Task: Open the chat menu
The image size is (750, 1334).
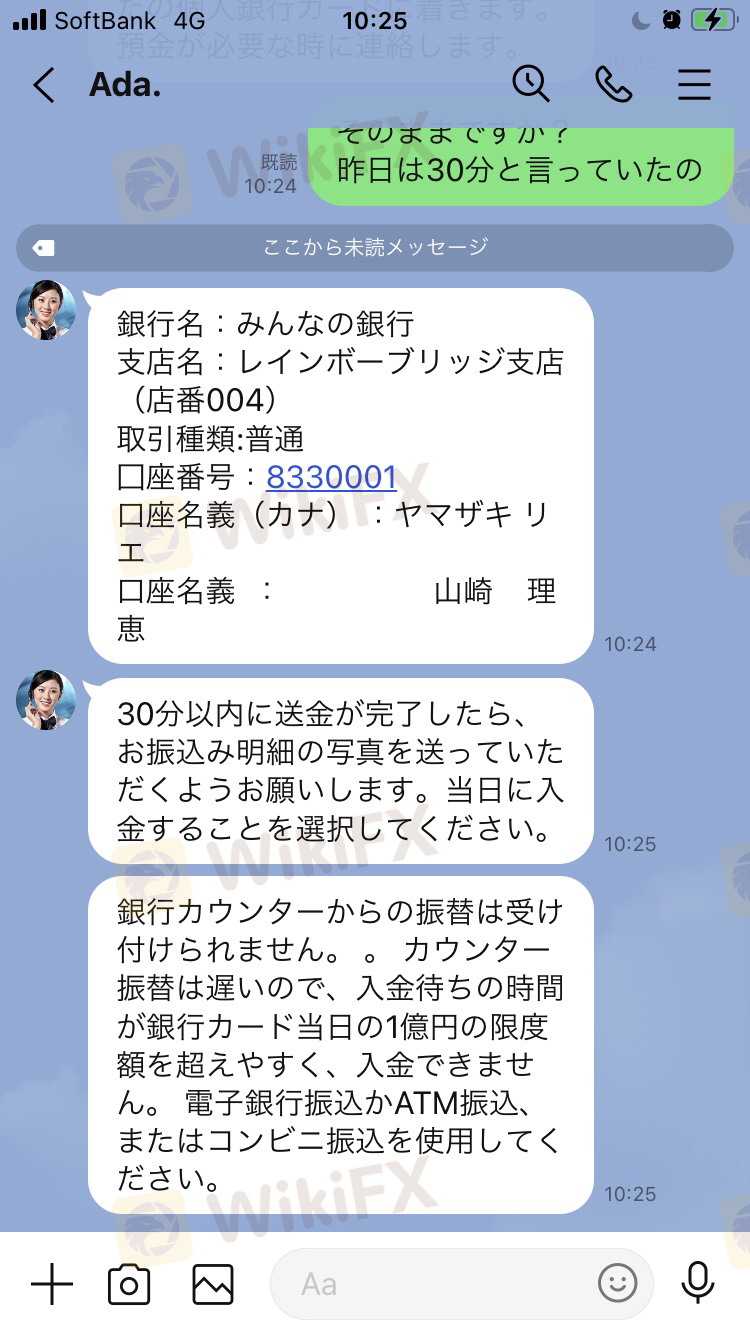Action: click(x=694, y=85)
